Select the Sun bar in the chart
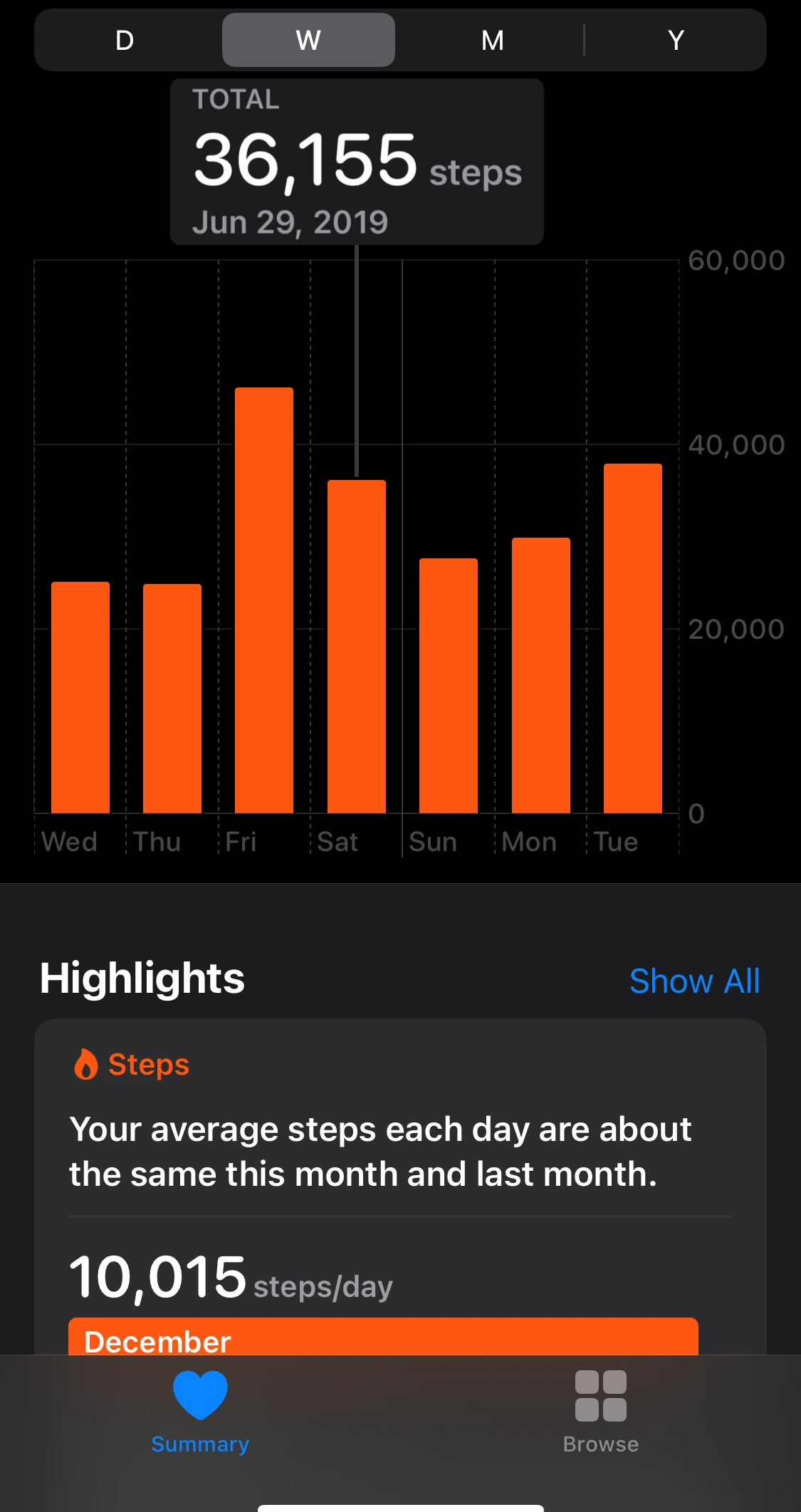 coord(449,685)
